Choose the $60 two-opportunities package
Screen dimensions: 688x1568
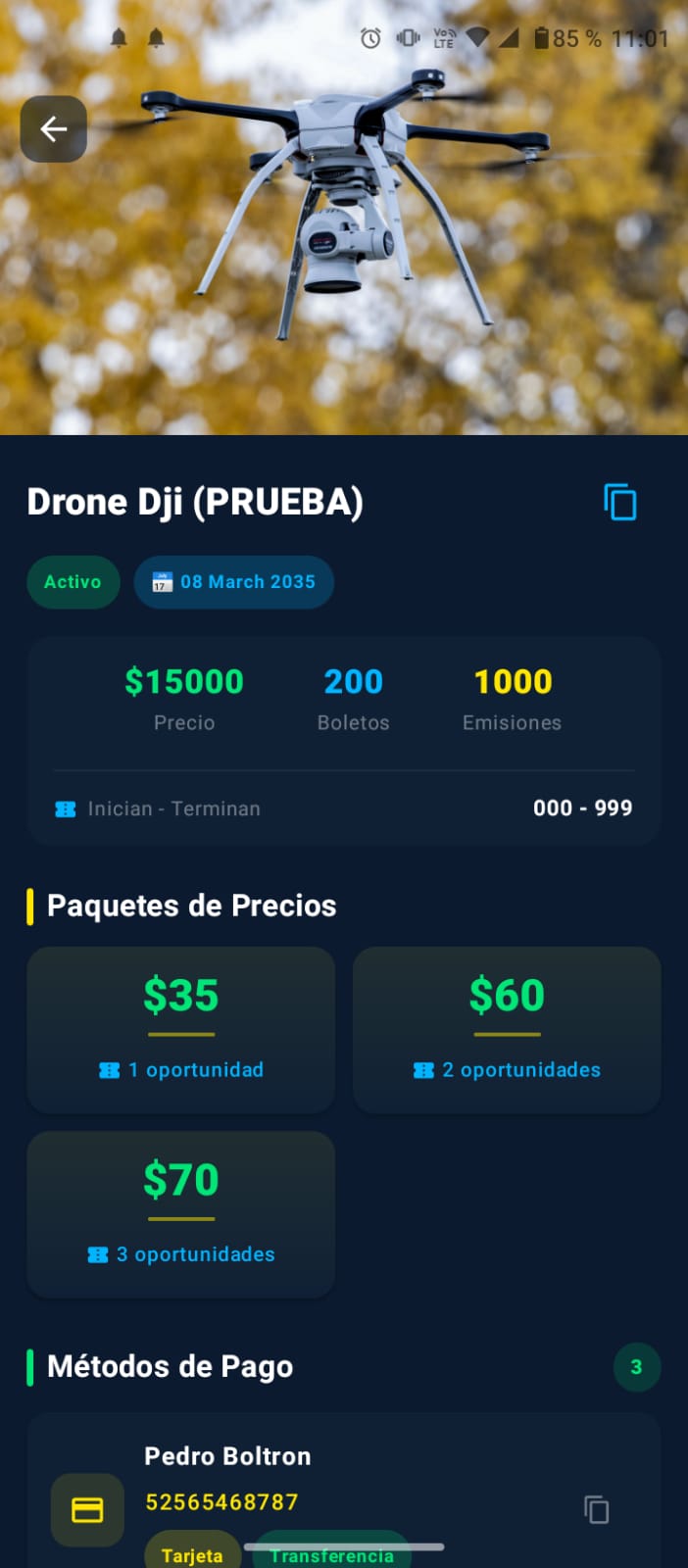[x=507, y=1029]
